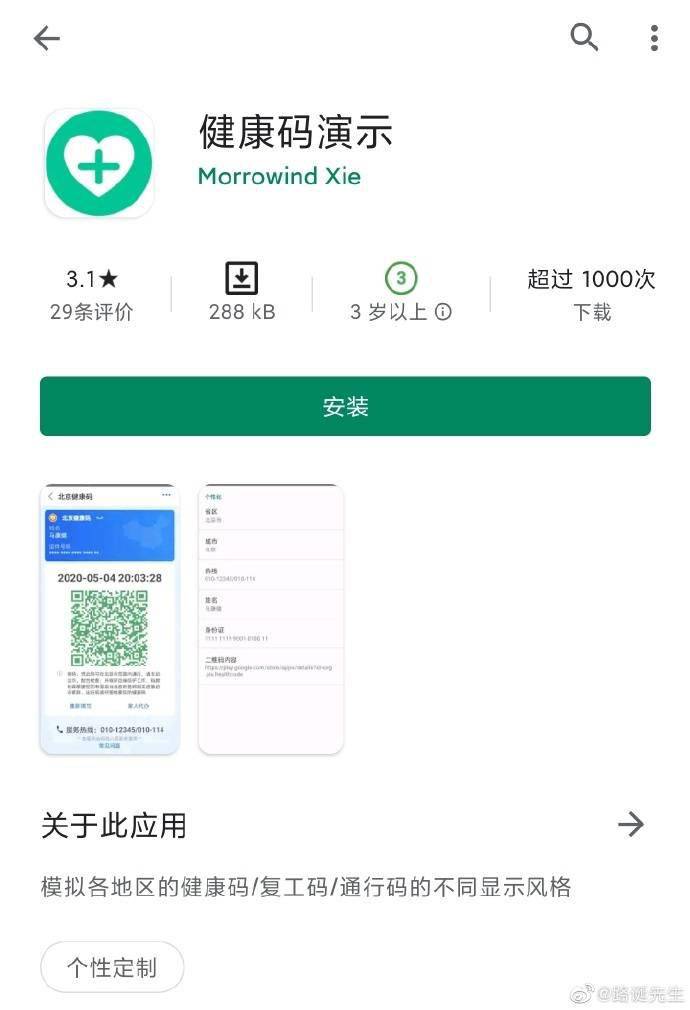Select the 个性定制 chip
690x1010 pixels.
tap(112, 967)
